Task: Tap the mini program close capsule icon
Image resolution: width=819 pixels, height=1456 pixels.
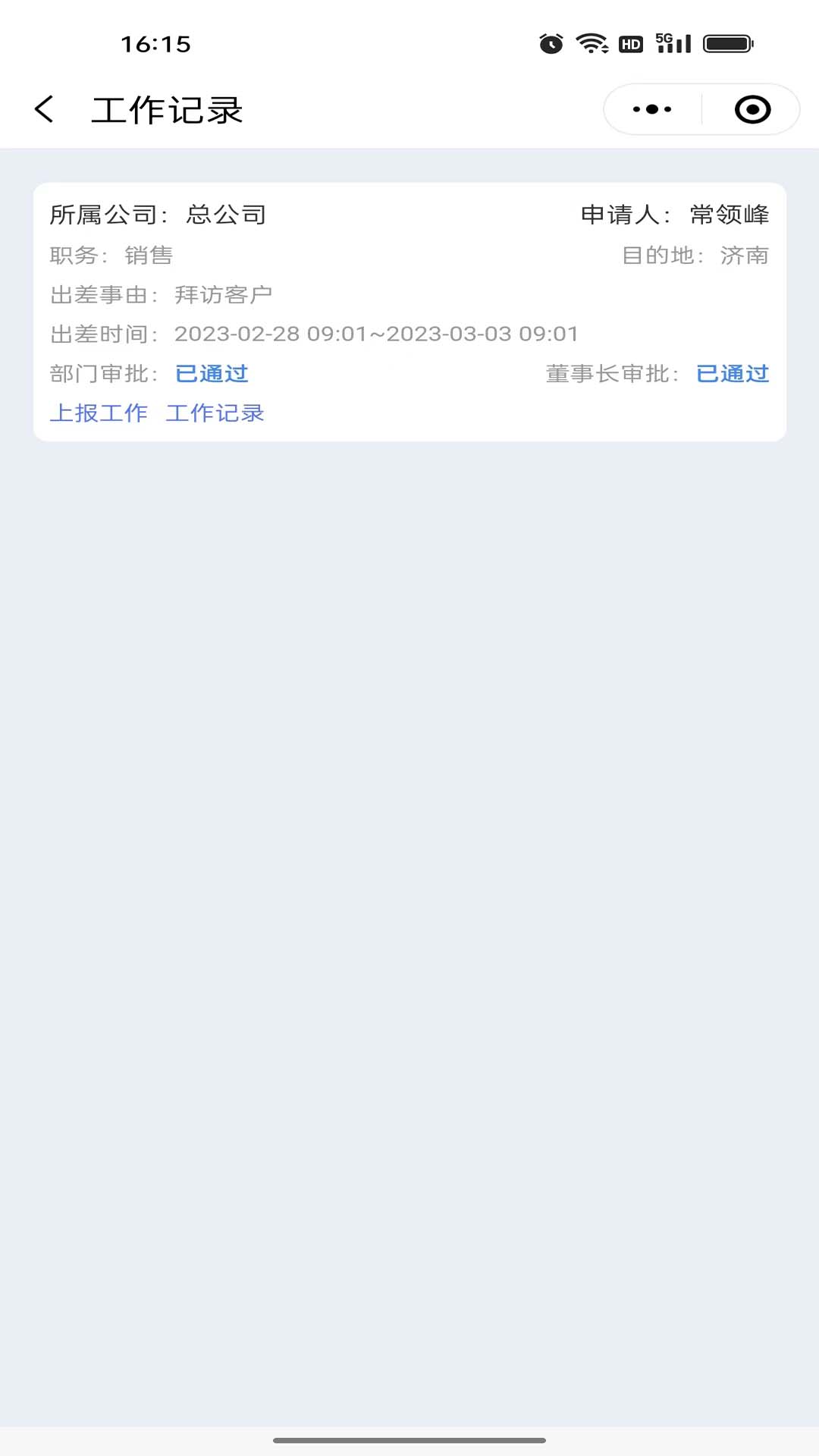Action: pyautogui.click(x=752, y=108)
